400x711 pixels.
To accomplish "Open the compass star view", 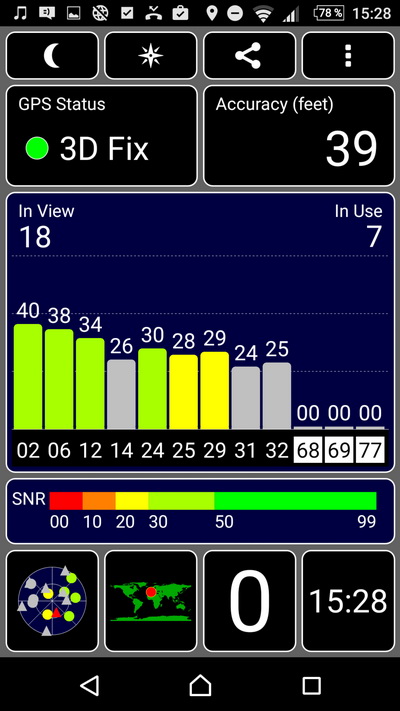I will pyautogui.click(x=151, y=55).
